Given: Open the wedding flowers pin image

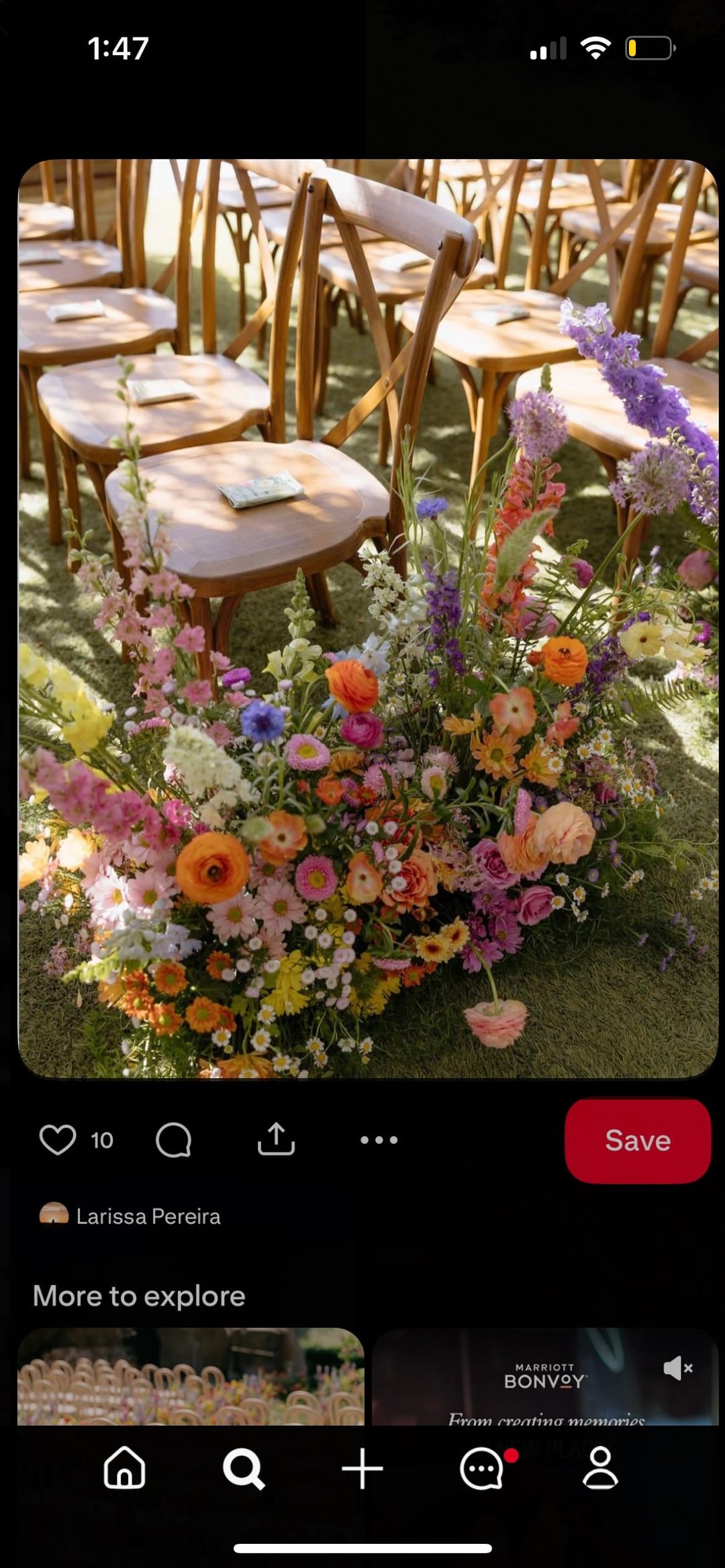Looking at the screenshot, I should point(368,617).
